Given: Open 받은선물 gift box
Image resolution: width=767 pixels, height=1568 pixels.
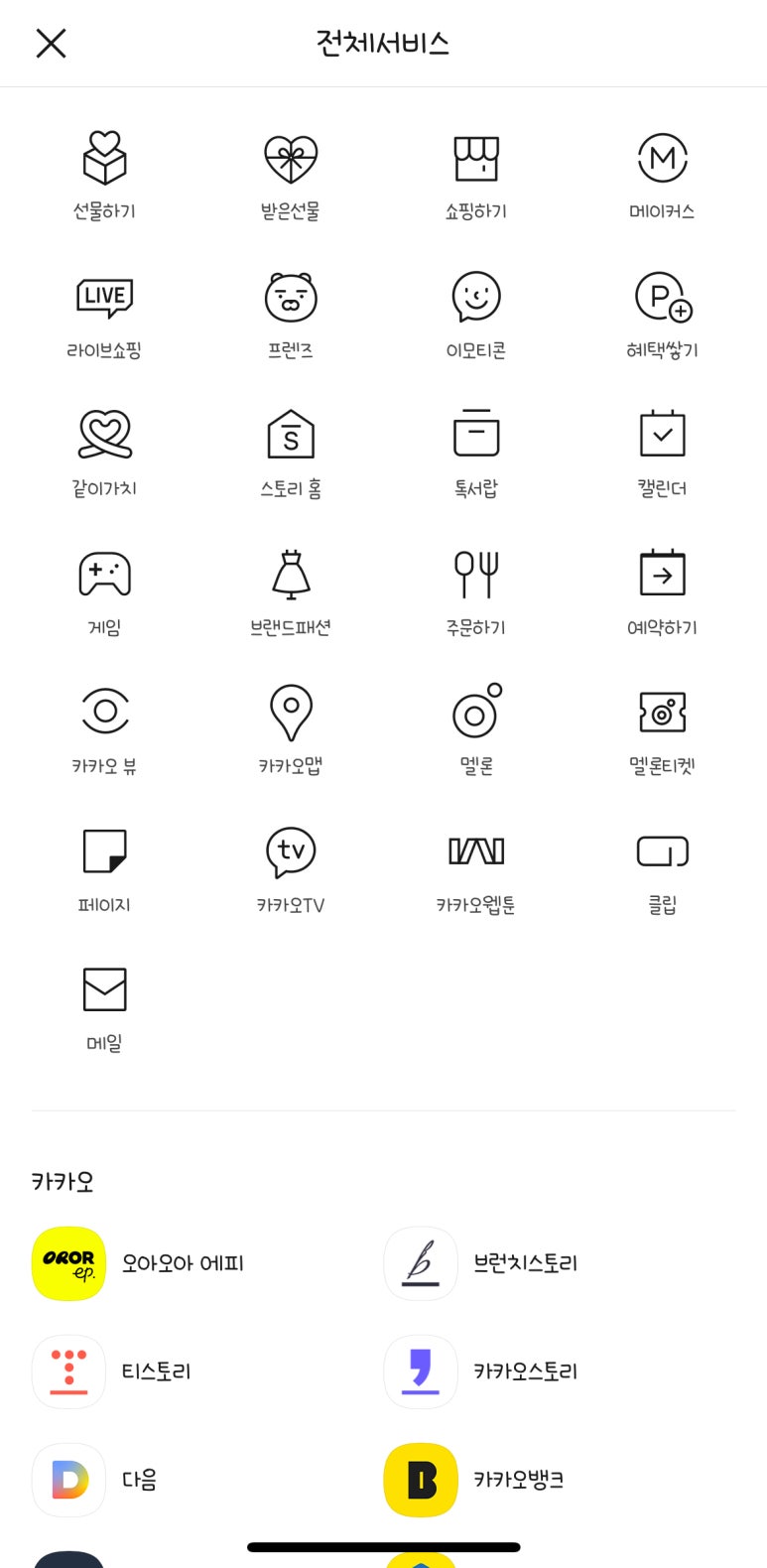Looking at the screenshot, I should (x=291, y=176).
